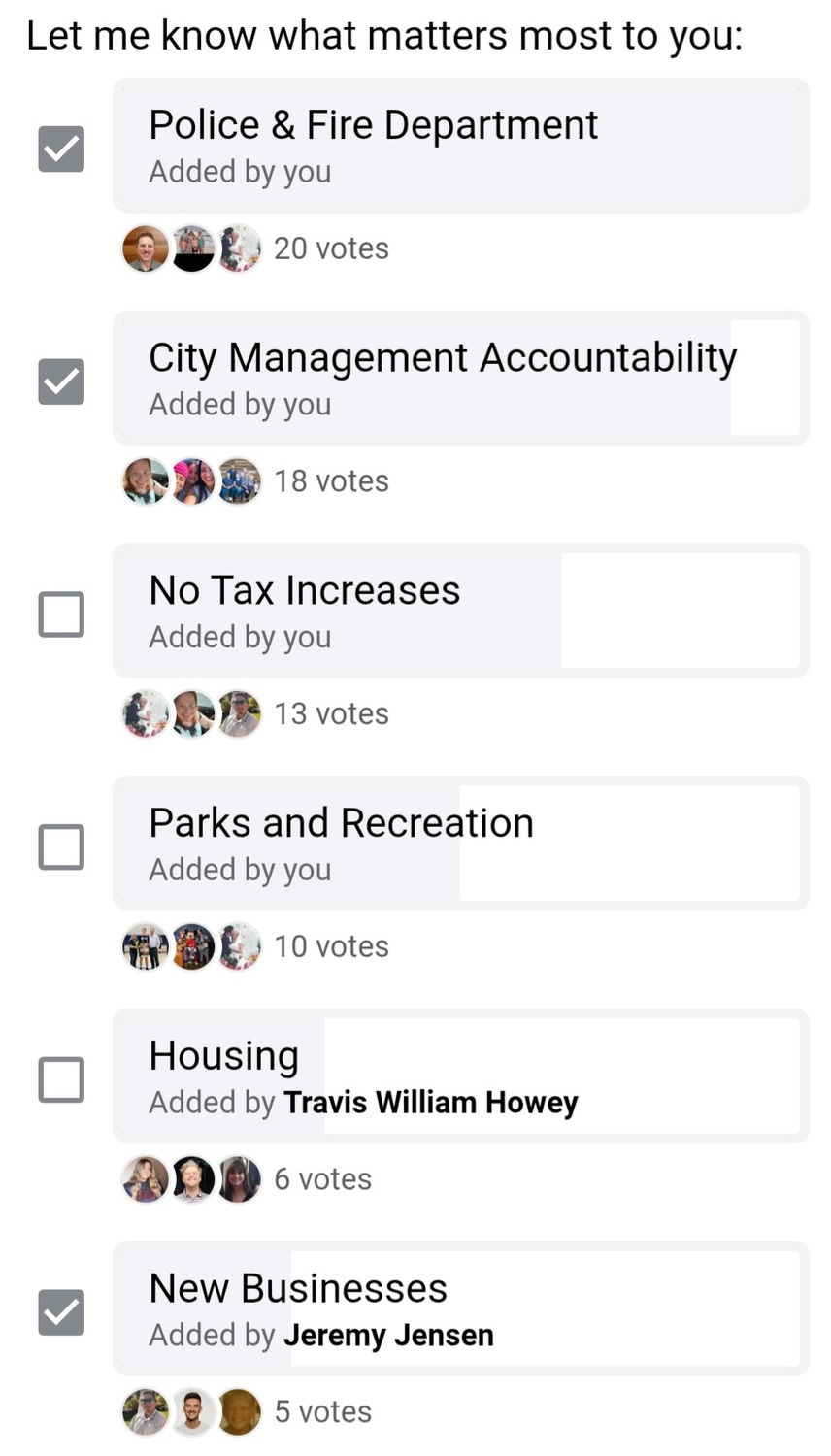
Task: Select the Parks and Recreation checkbox
Action: (x=61, y=847)
